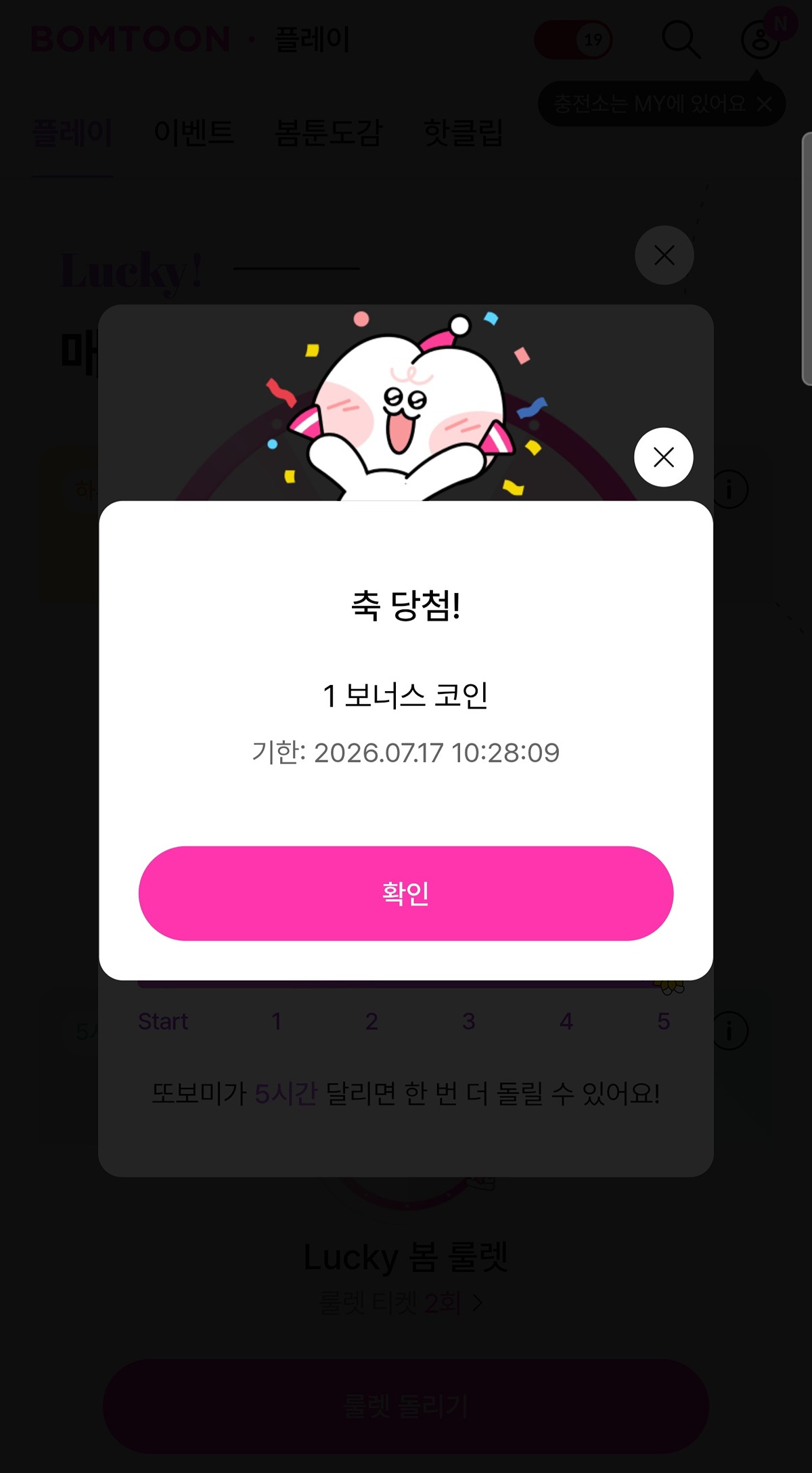Close the winning popup with the white X
The height and width of the screenshot is (1473, 812).
point(664,457)
